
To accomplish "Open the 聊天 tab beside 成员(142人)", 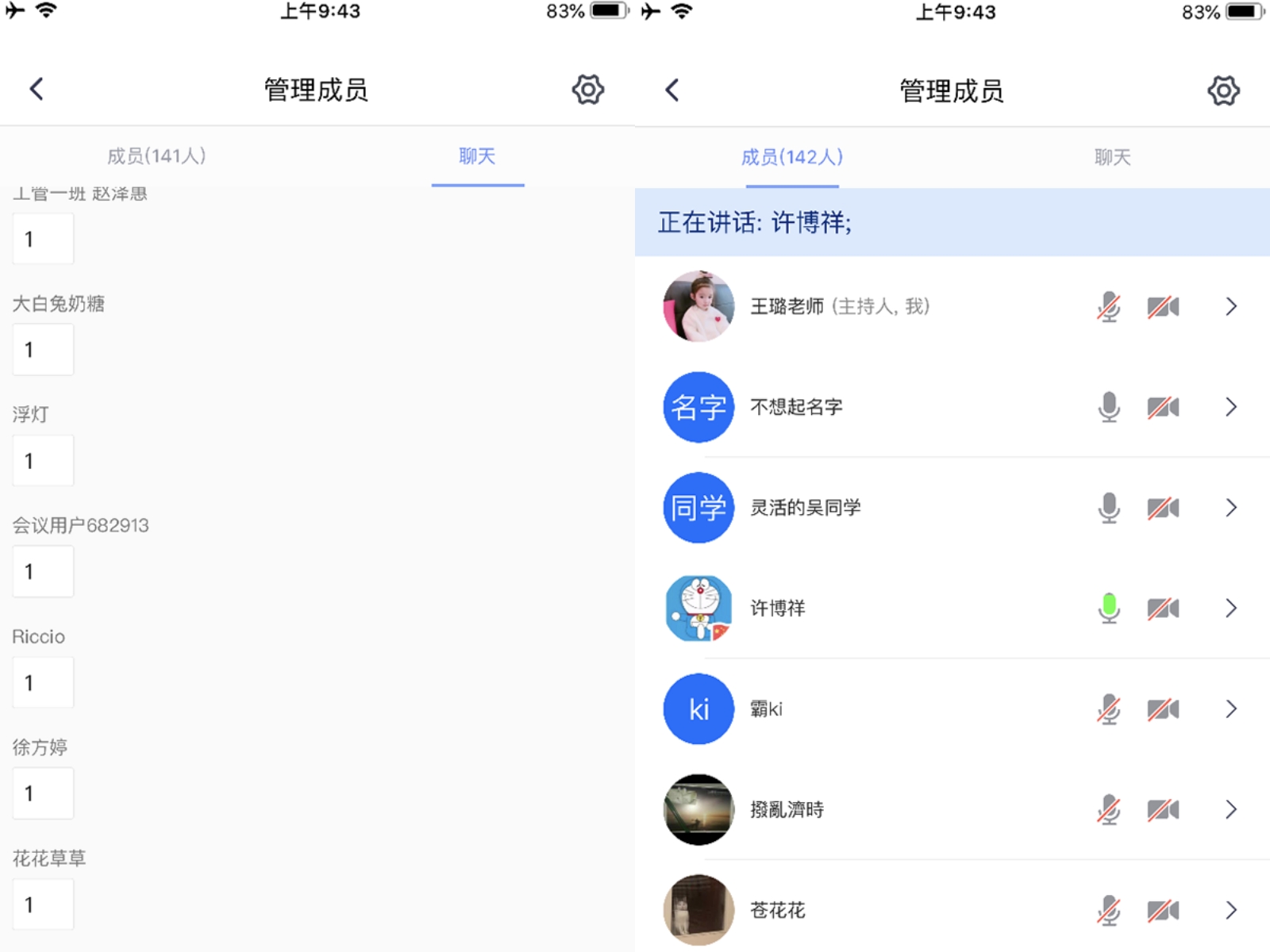I will coord(1111,157).
